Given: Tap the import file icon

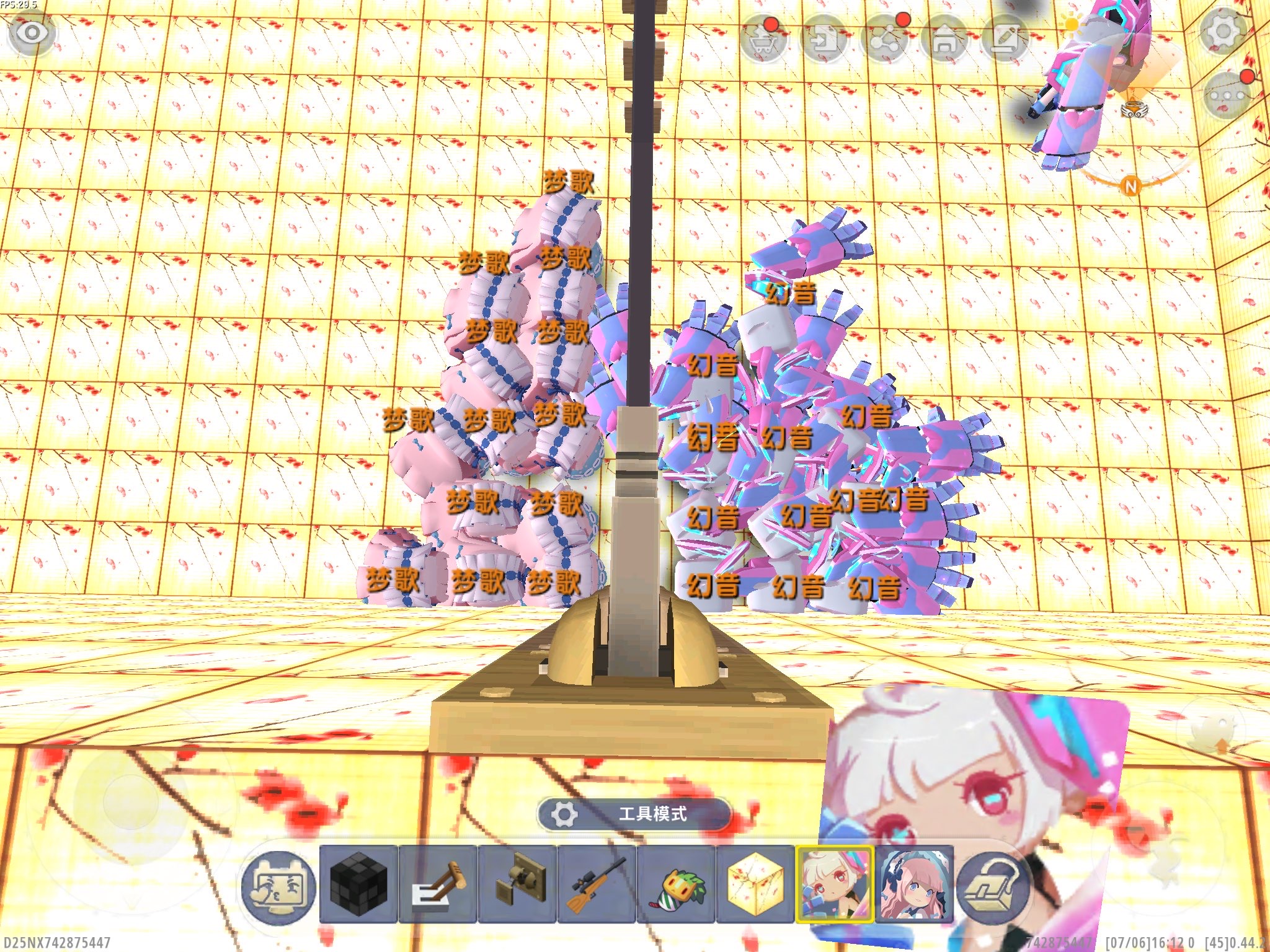Looking at the screenshot, I should pos(824,39).
